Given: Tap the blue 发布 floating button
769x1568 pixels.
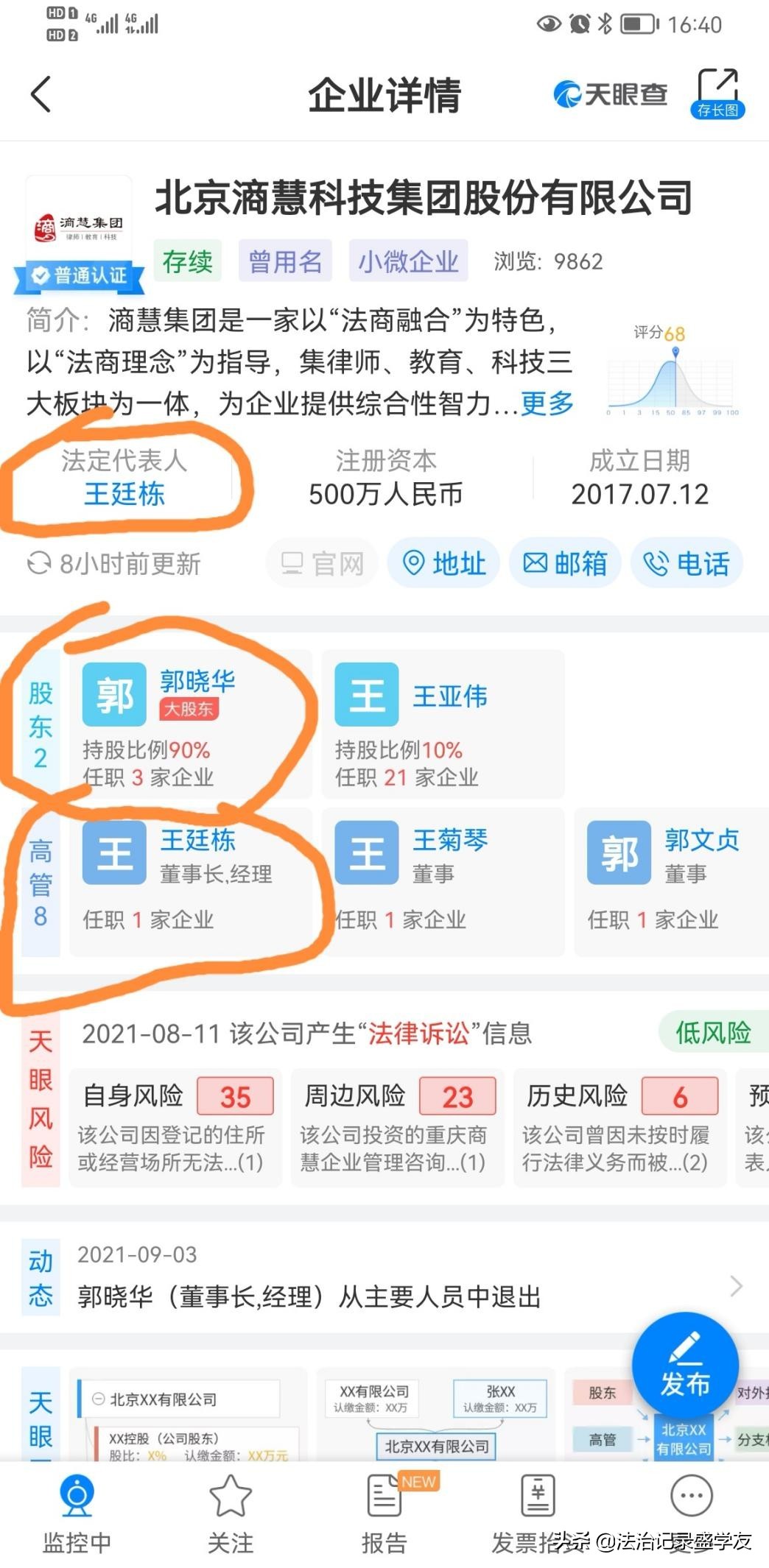Looking at the screenshot, I should point(685,1367).
